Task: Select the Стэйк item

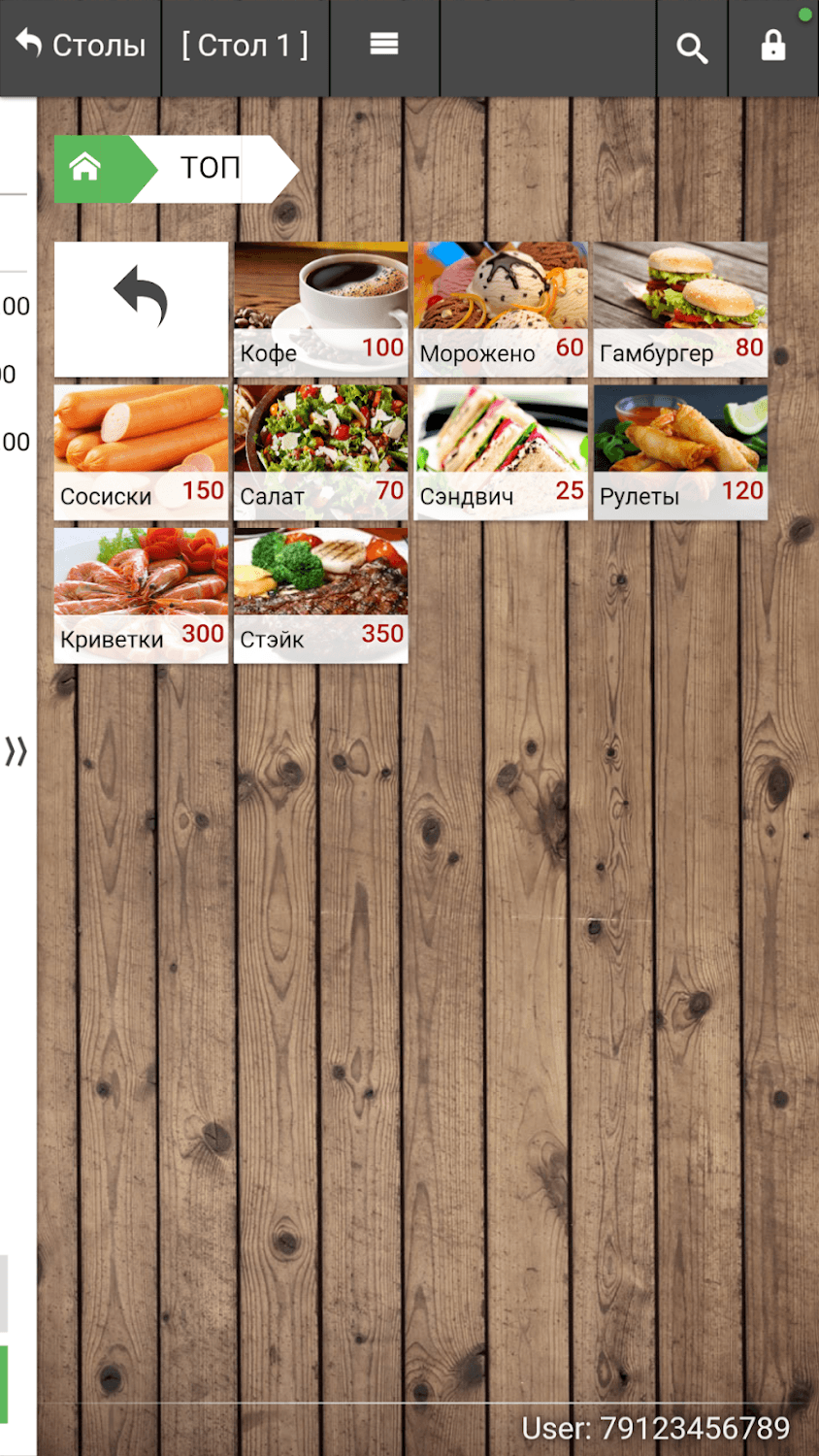Action: 321,595
